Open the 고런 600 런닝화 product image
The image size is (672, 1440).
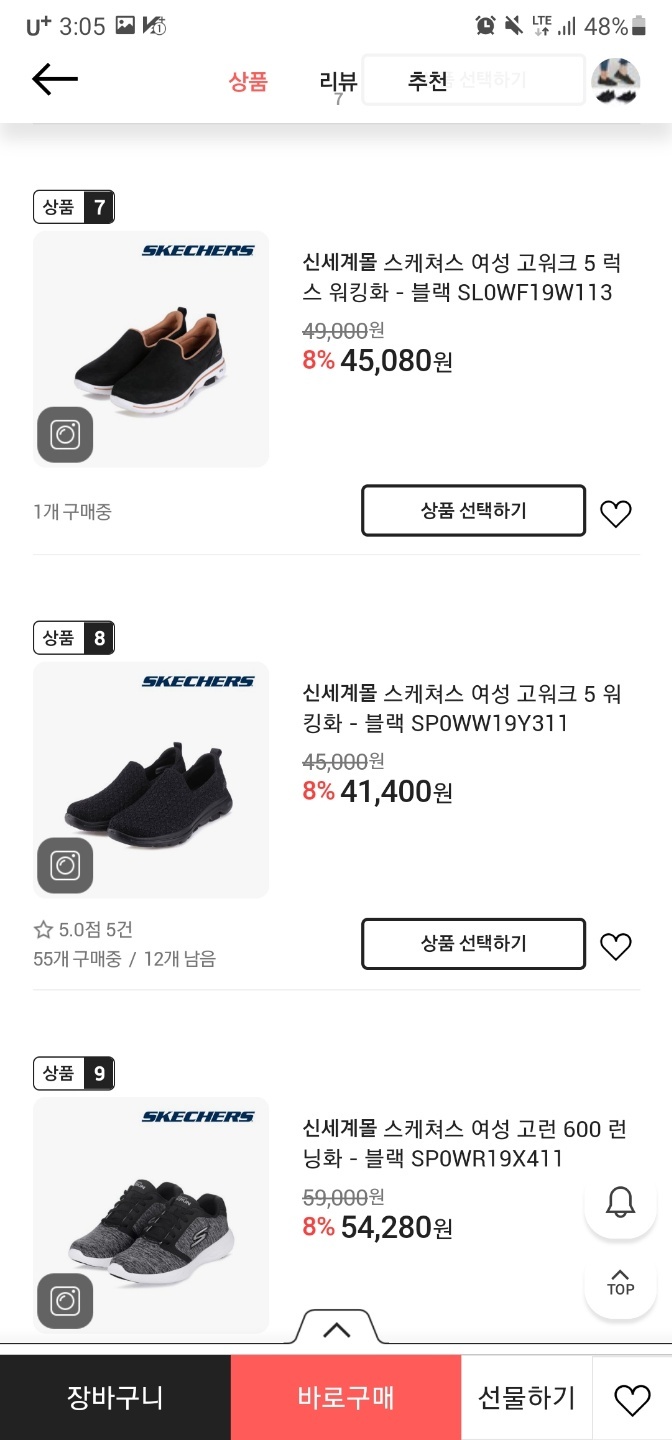click(151, 1215)
